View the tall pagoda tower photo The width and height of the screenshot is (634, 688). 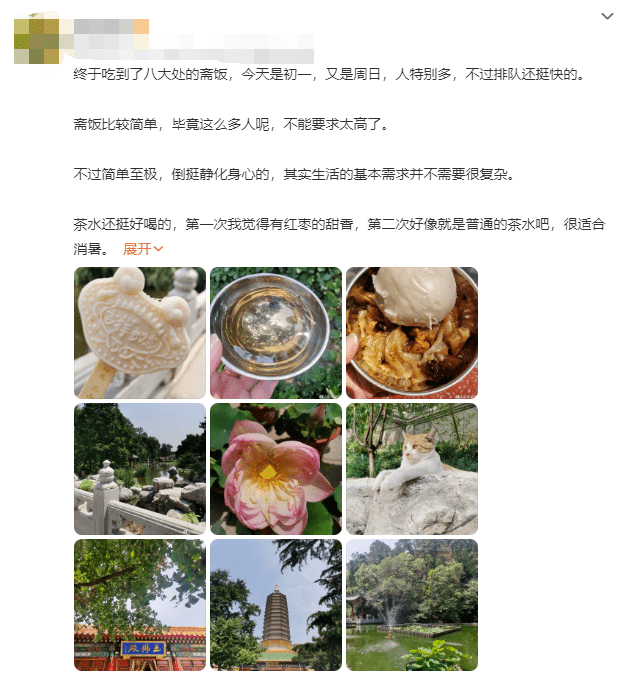click(x=276, y=605)
